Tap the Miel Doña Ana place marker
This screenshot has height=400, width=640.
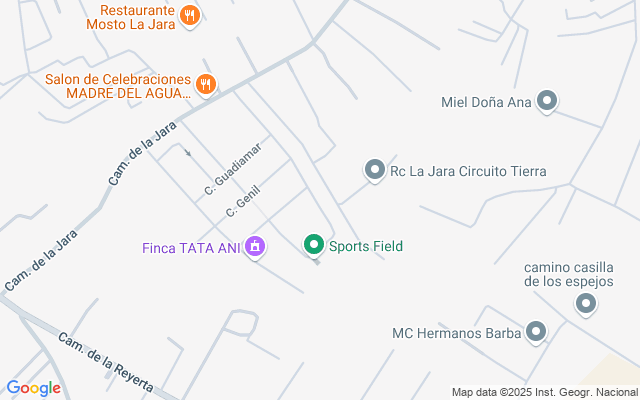click(547, 101)
